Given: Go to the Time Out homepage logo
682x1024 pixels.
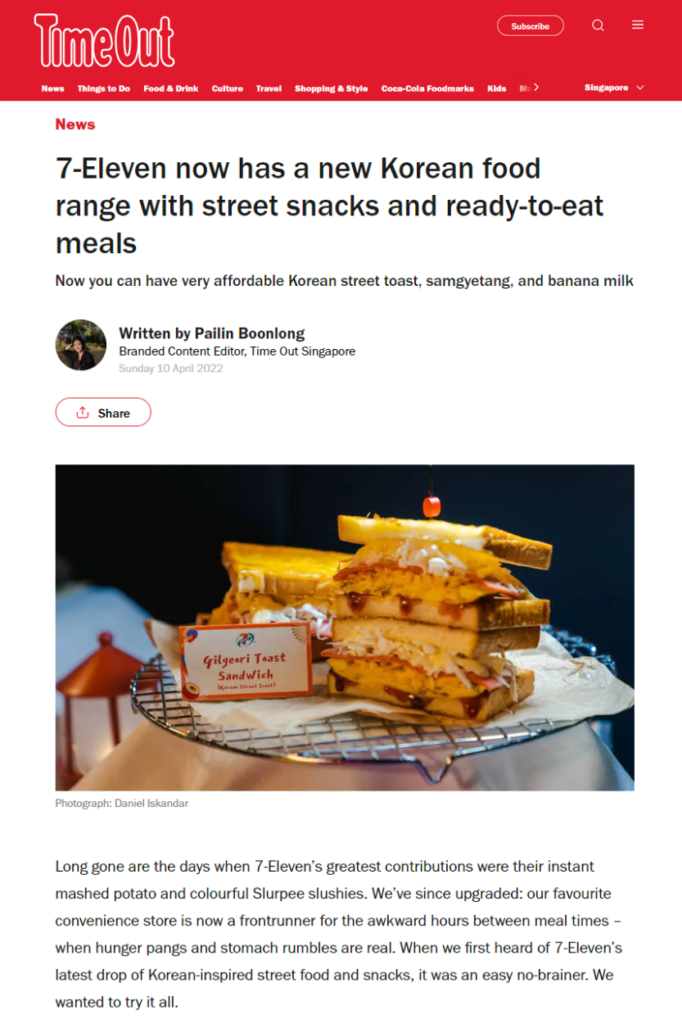Looking at the screenshot, I should (105, 41).
